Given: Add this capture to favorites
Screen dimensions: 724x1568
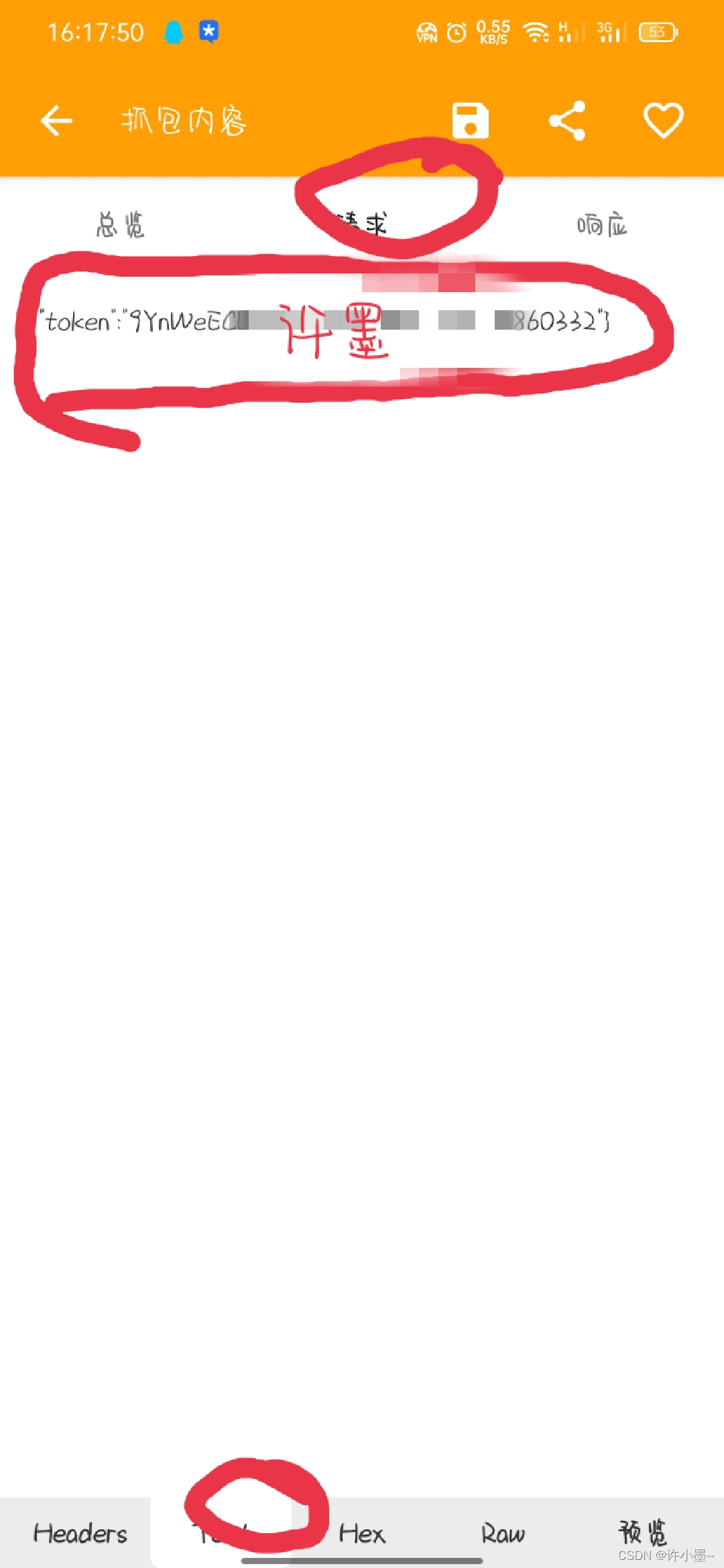Looking at the screenshot, I should pos(663,121).
